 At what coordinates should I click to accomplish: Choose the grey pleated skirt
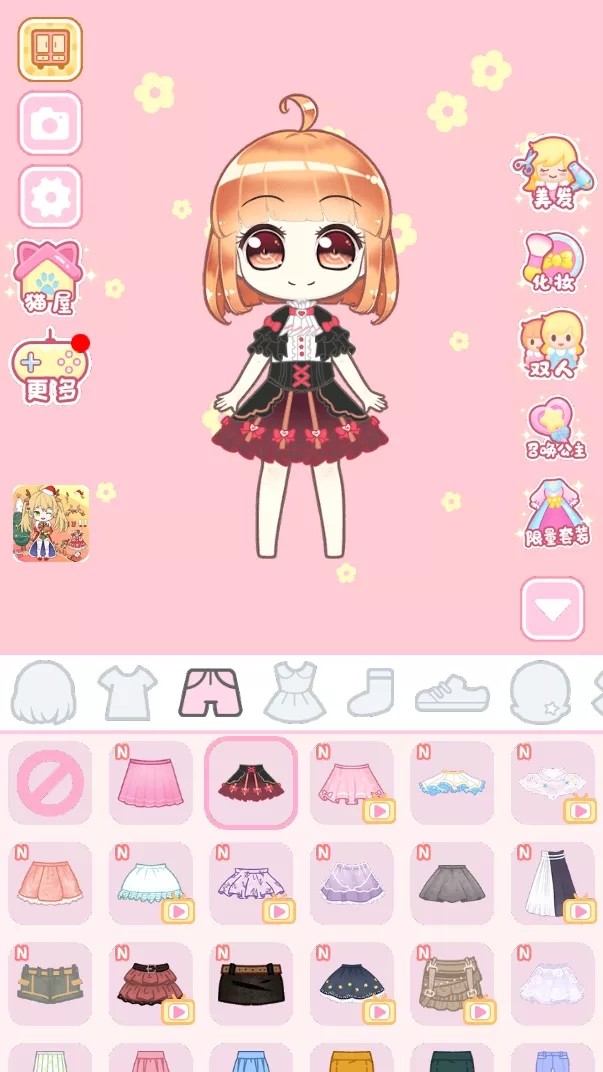pos(451,883)
